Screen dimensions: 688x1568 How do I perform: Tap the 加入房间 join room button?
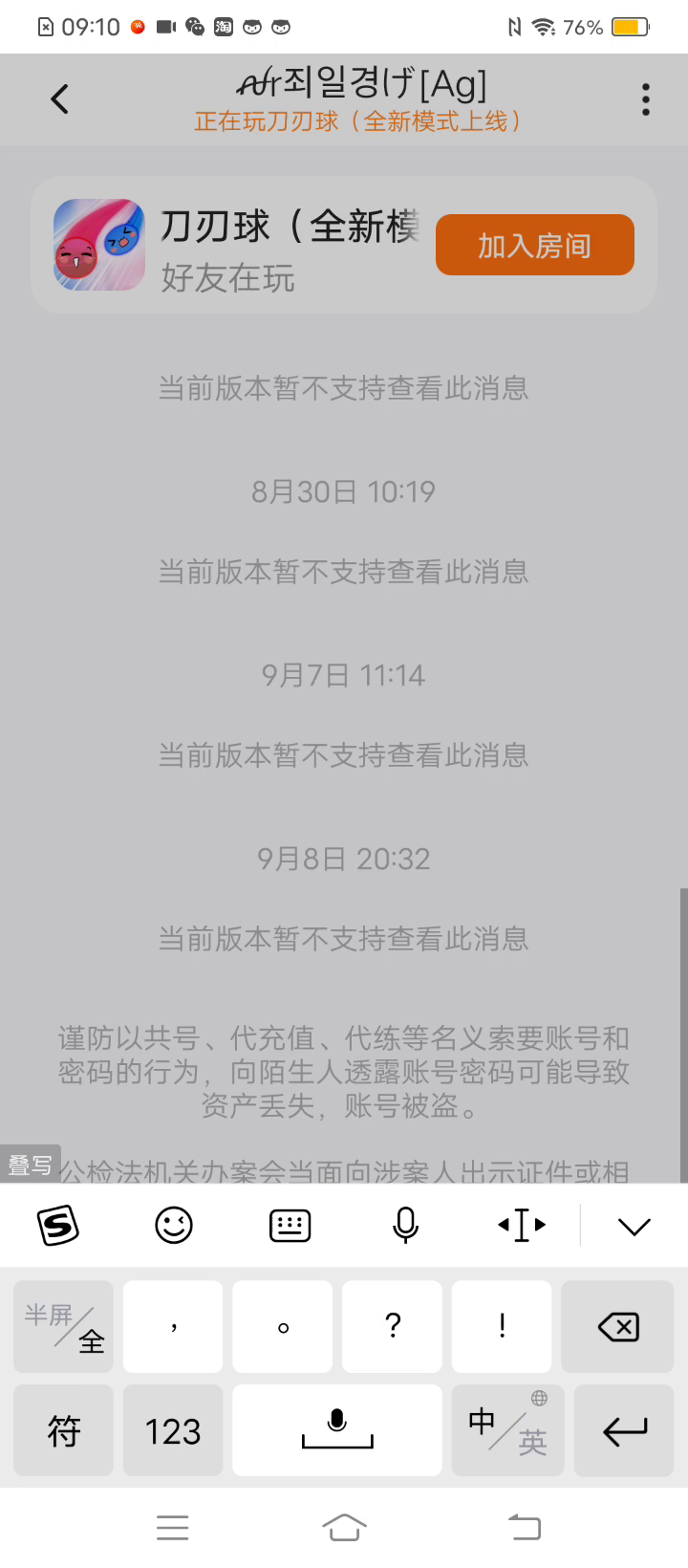534,245
